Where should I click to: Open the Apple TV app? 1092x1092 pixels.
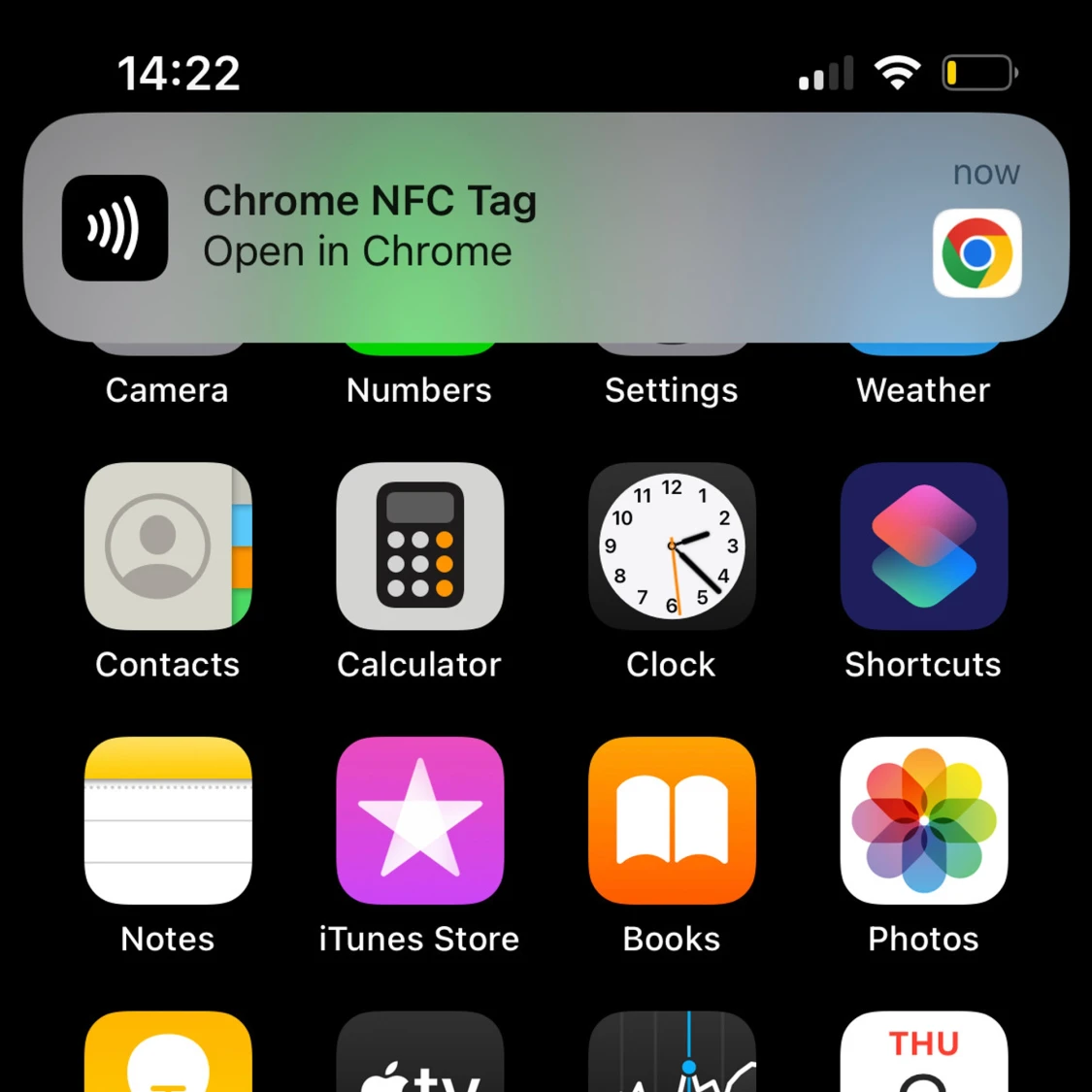[x=420, y=1051]
